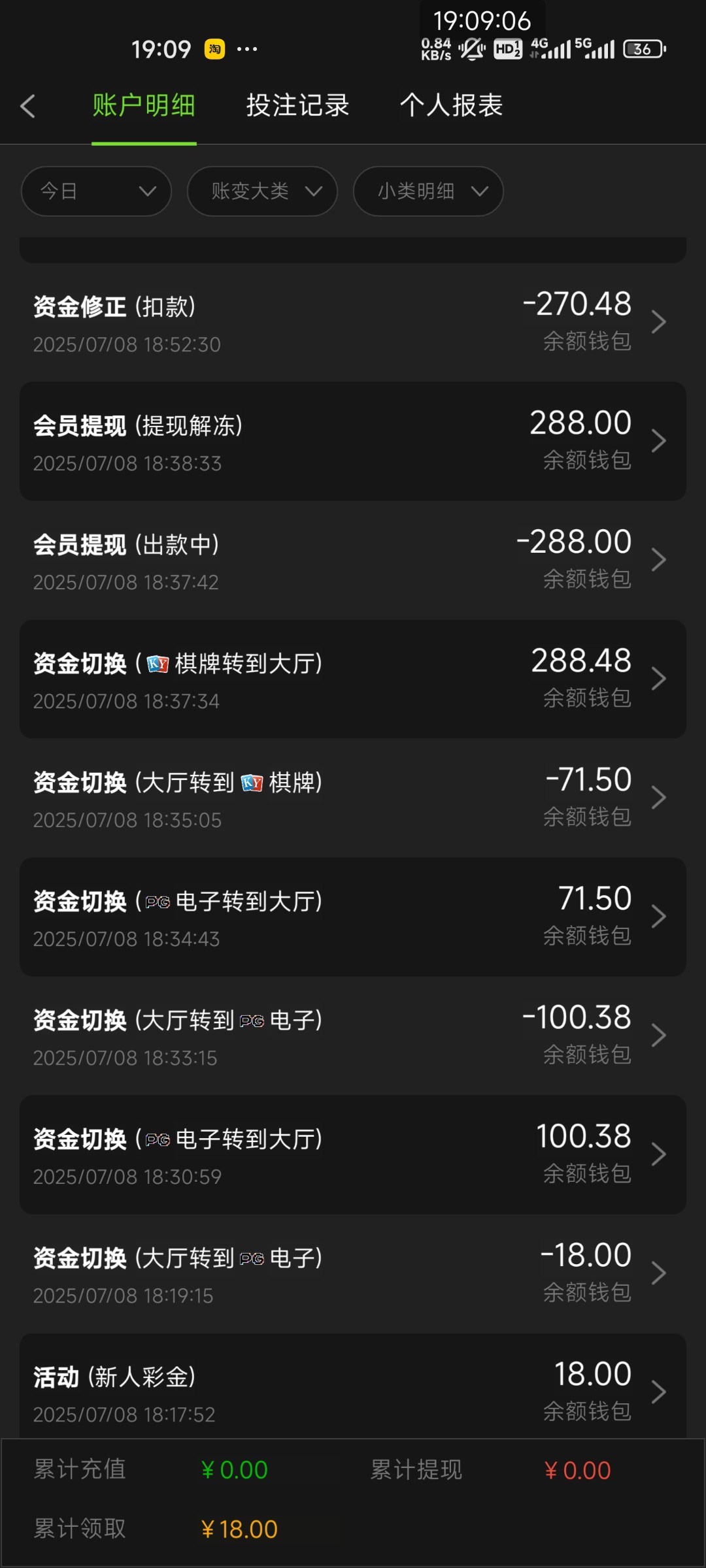Open the 资金修正 (扣款) -270.48 record

(353, 323)
